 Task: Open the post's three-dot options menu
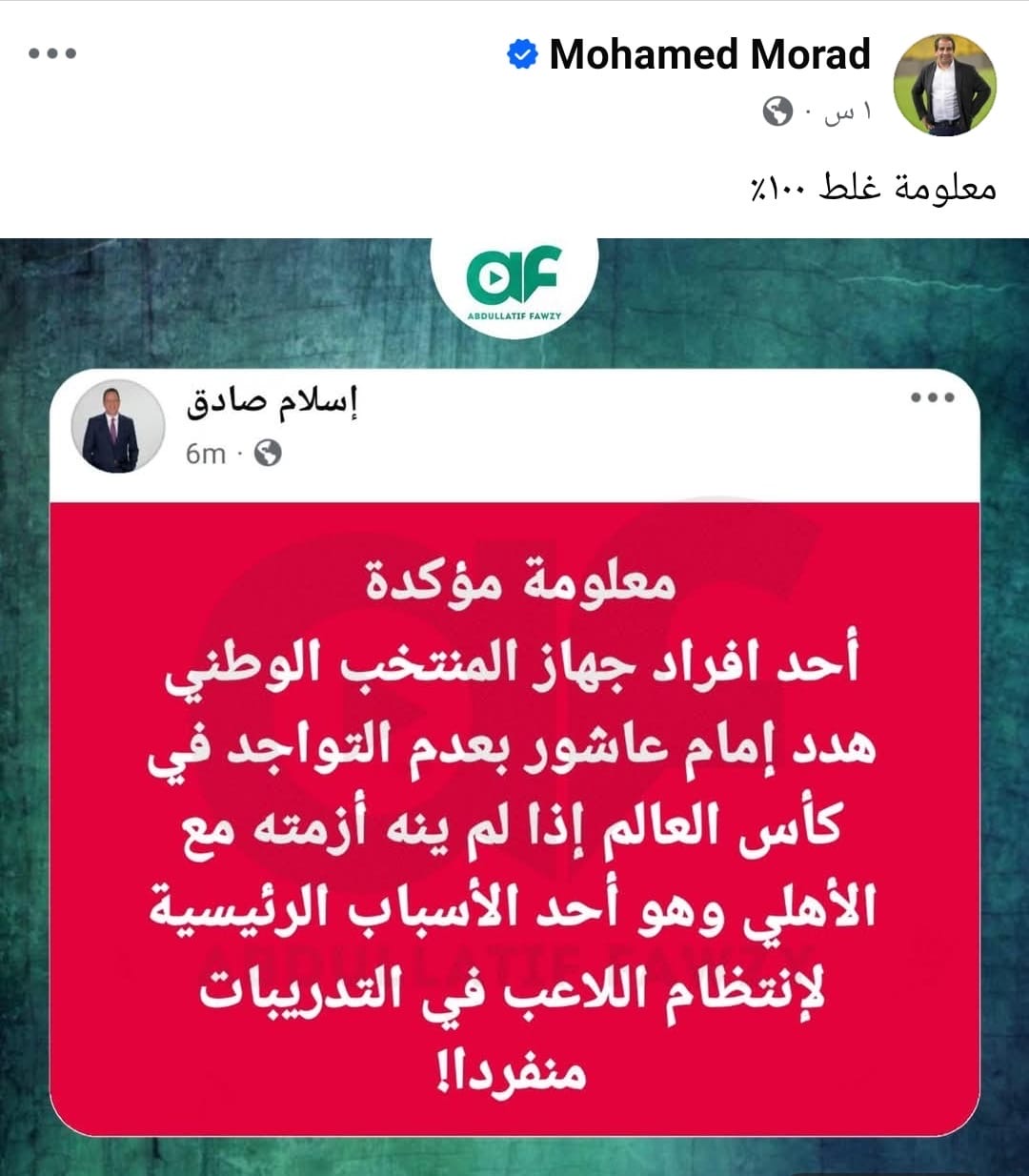[x=52, y=53]
